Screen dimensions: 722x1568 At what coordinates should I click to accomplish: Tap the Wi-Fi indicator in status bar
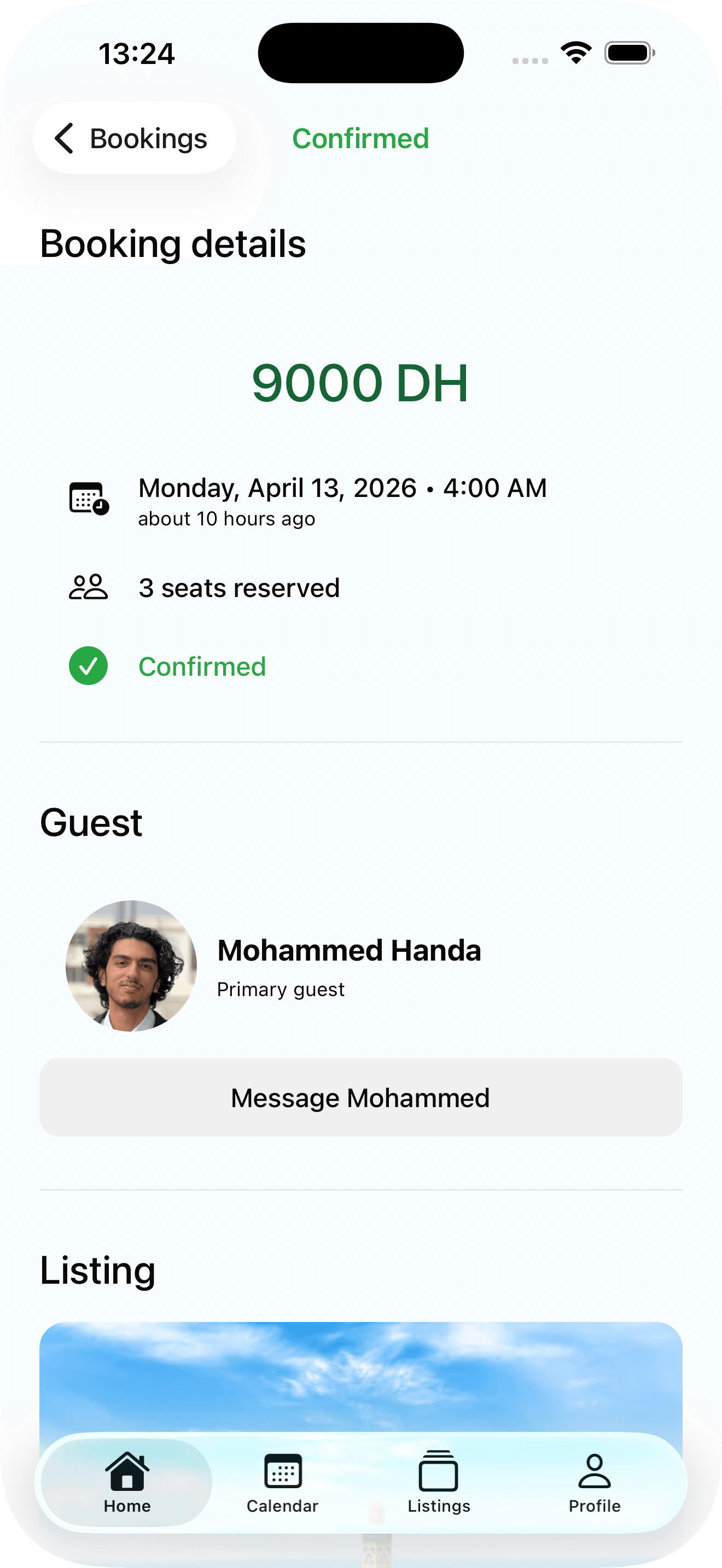point(575,52)
